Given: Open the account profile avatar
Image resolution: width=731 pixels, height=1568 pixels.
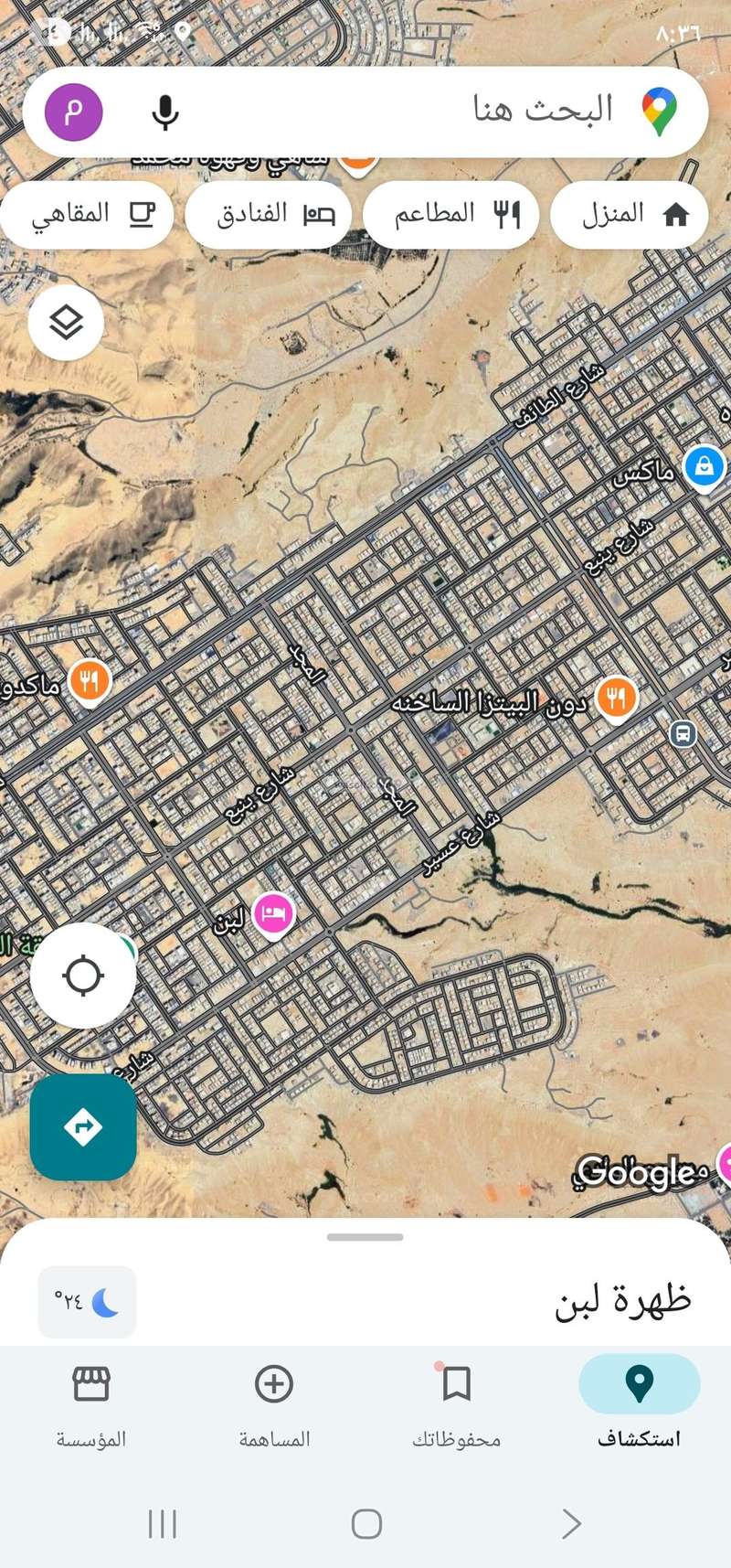Looking at the screenshot, I should (x=74, y=112).
